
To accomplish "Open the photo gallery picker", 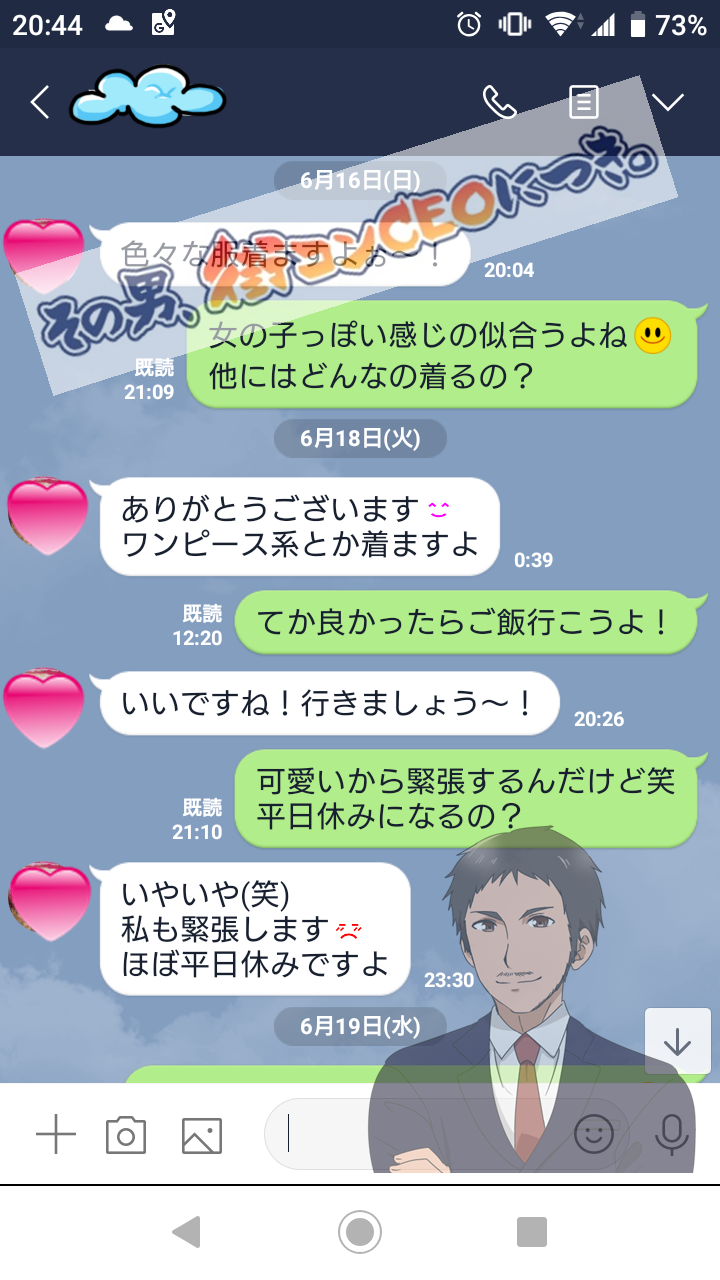I will [x=201, y=1136].
